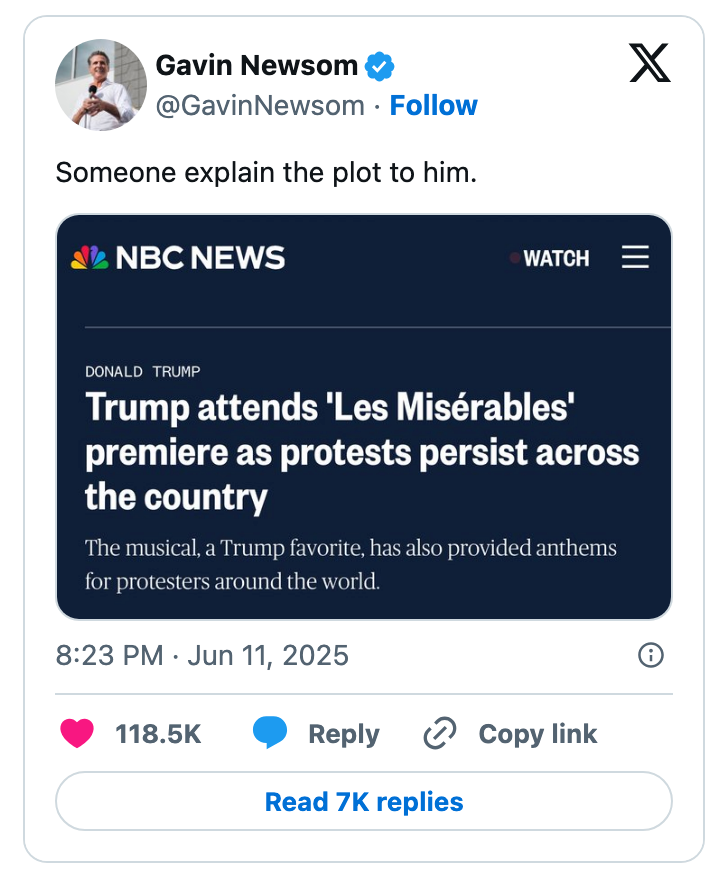This screenshot has height=882, width=726.
Task: Click the DONALD TRUMP section label
Action: (140, 371)
